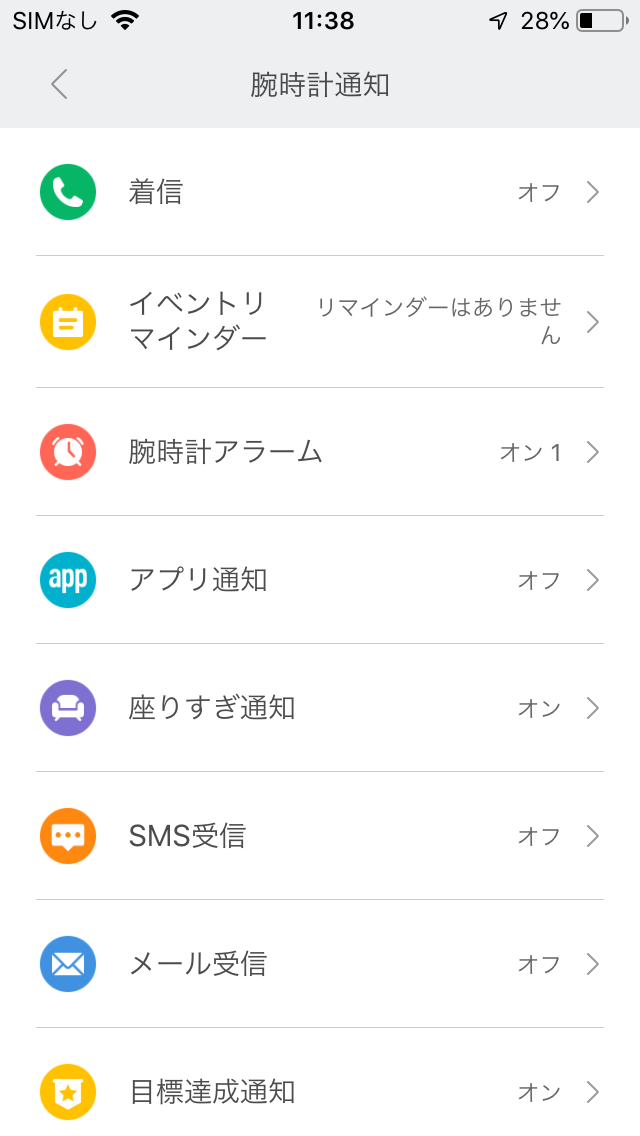Open SMS受信 notification setting
Viewport: 640px width, 1136px height.
coord(320,836)
